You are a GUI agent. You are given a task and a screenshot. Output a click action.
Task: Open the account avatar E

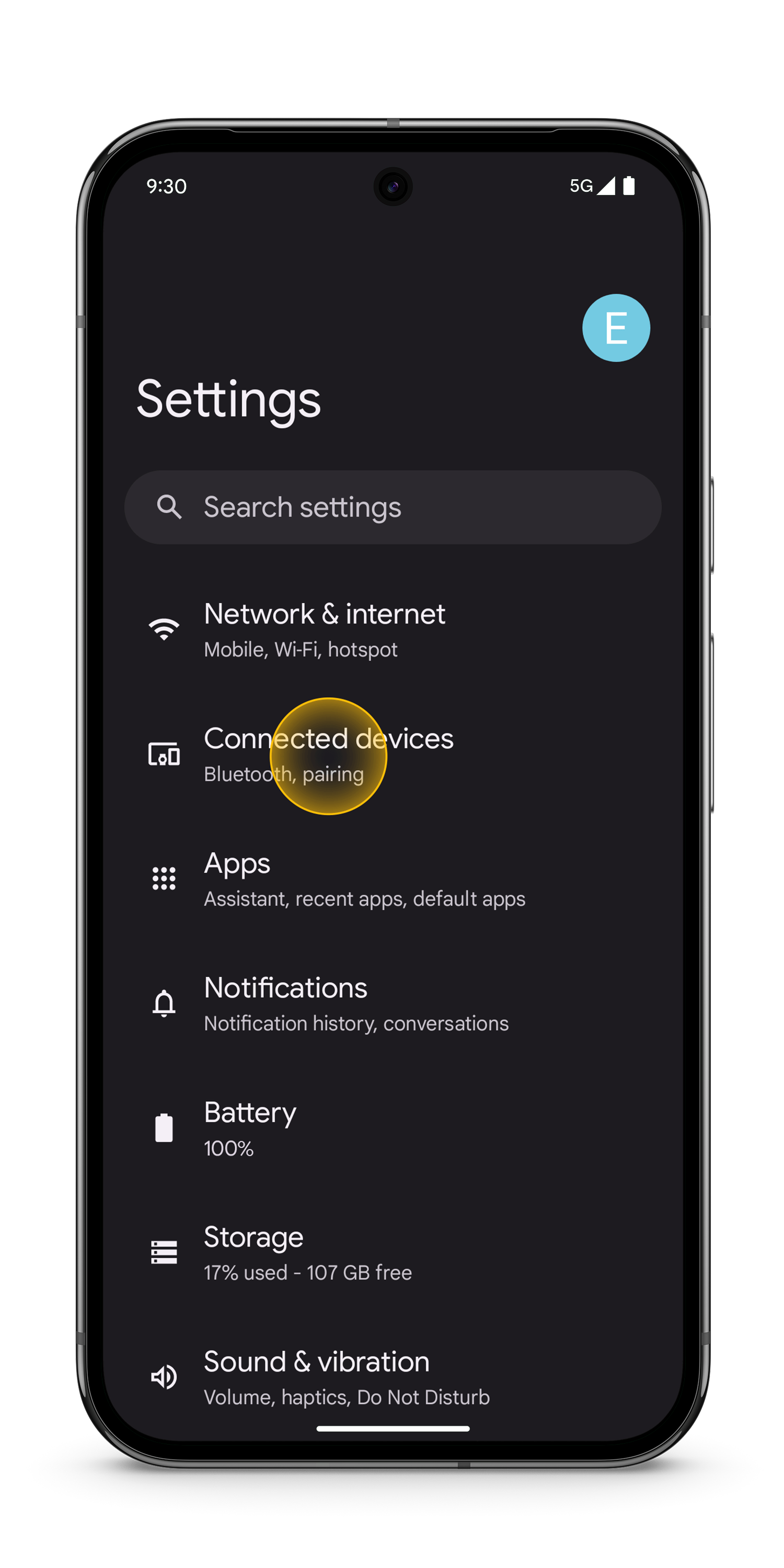point(615,328)
